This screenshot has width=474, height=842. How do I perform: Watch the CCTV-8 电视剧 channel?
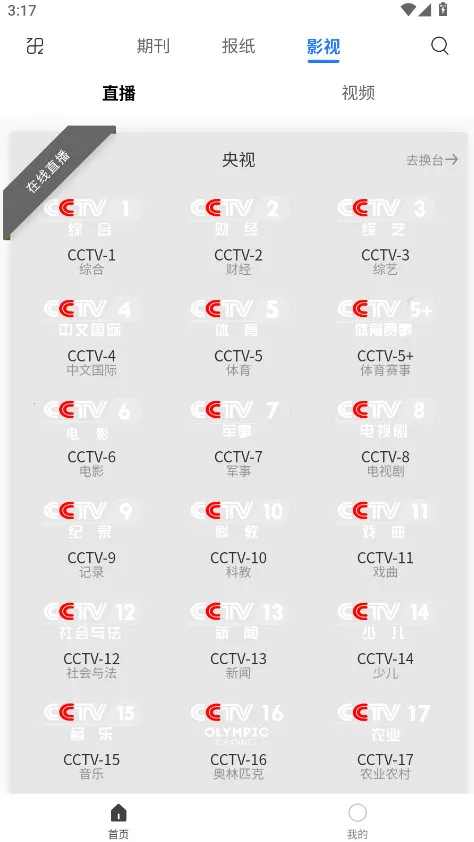(x=385, y=438)
